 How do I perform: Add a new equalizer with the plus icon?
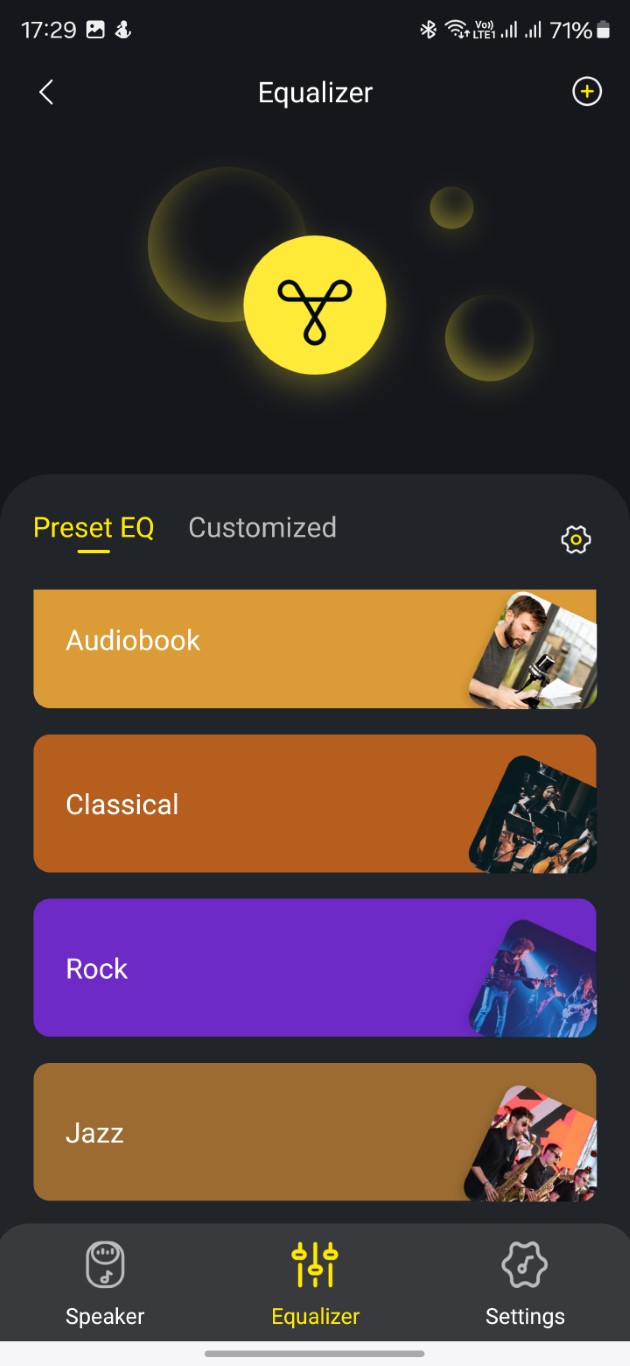coord(586,92)
